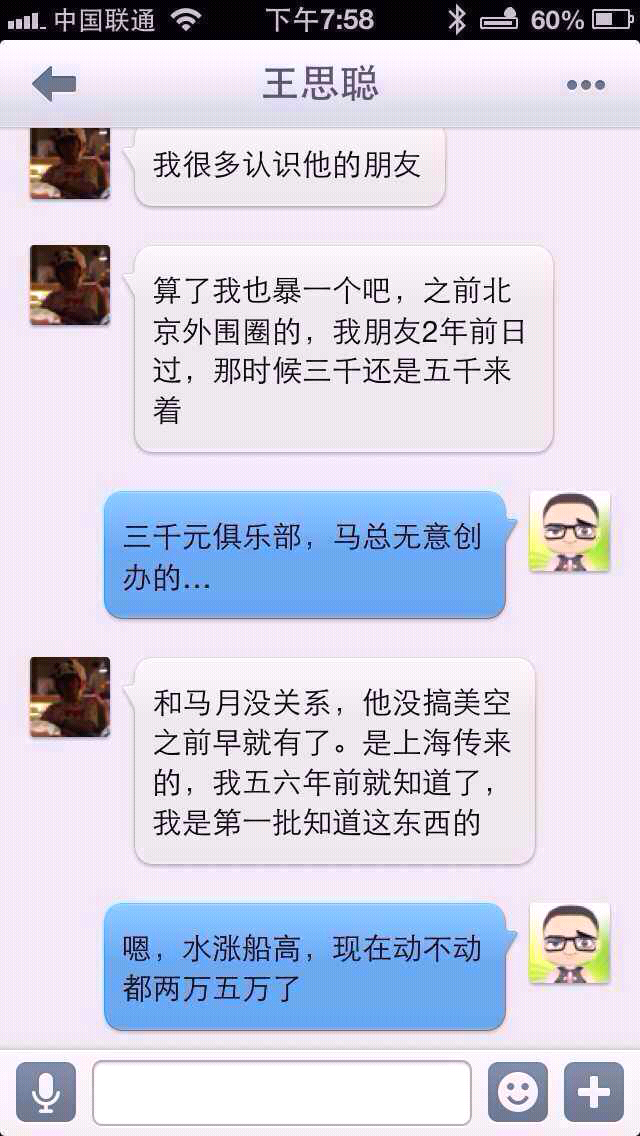Open the emoji picker
Screen dimensions: 640x1136
tap(517, 1092)
